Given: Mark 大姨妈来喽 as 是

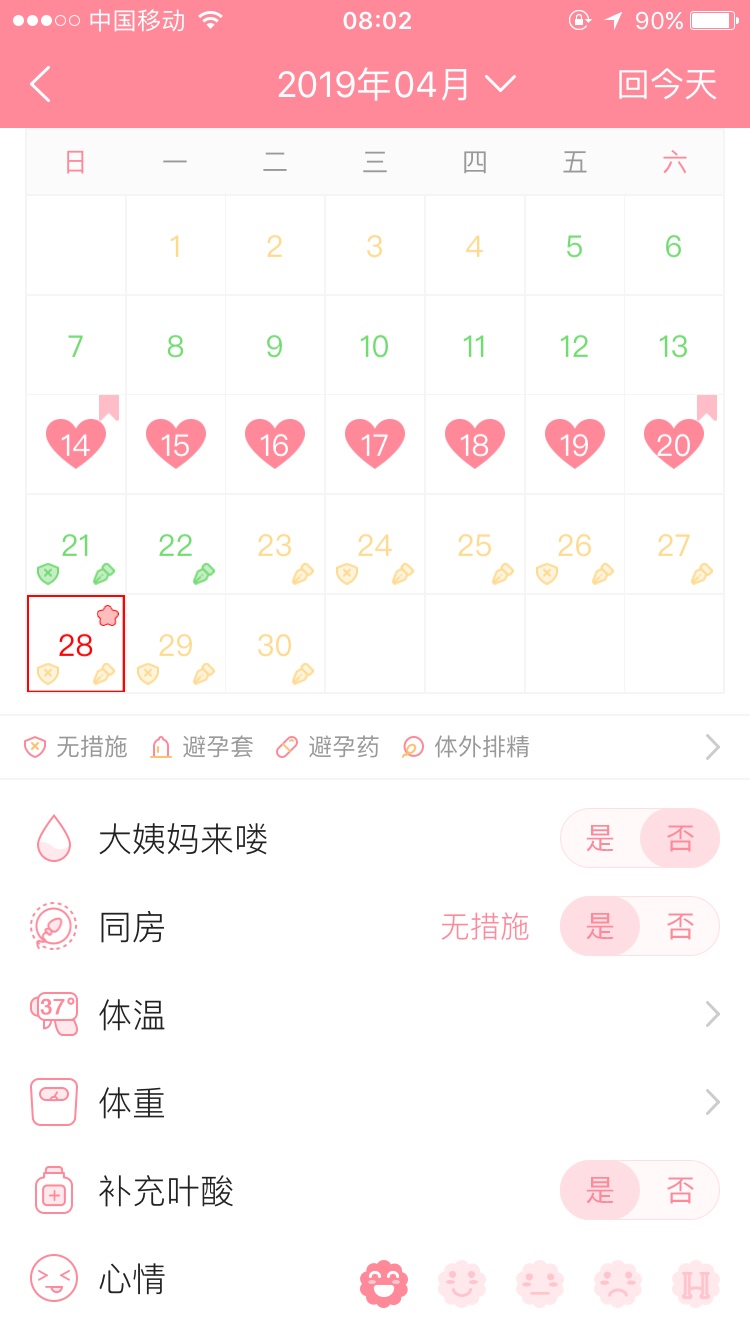Looking at the screenshot, I should 600,838.
